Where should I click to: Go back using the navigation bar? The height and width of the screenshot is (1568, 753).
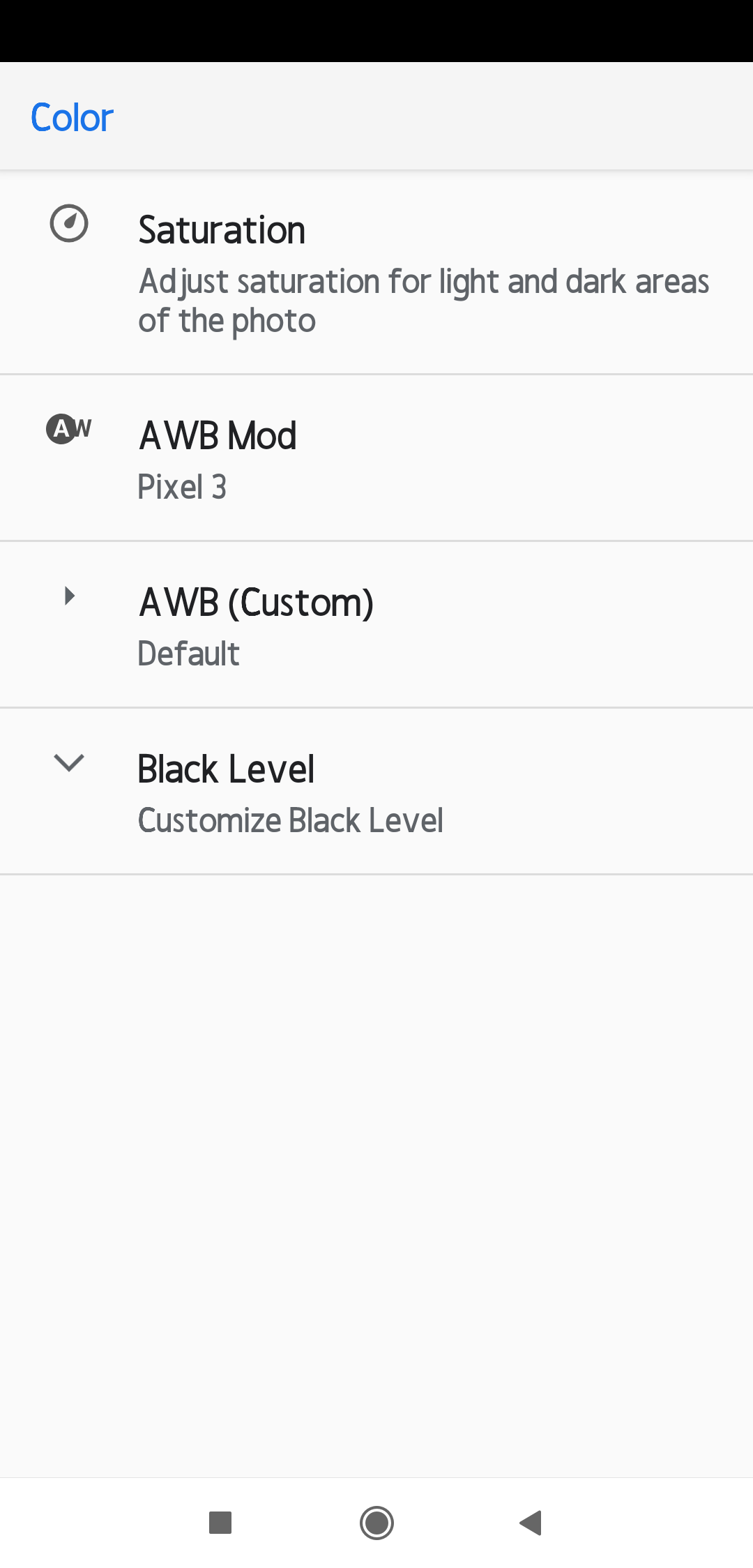[x=531, y=1523]
